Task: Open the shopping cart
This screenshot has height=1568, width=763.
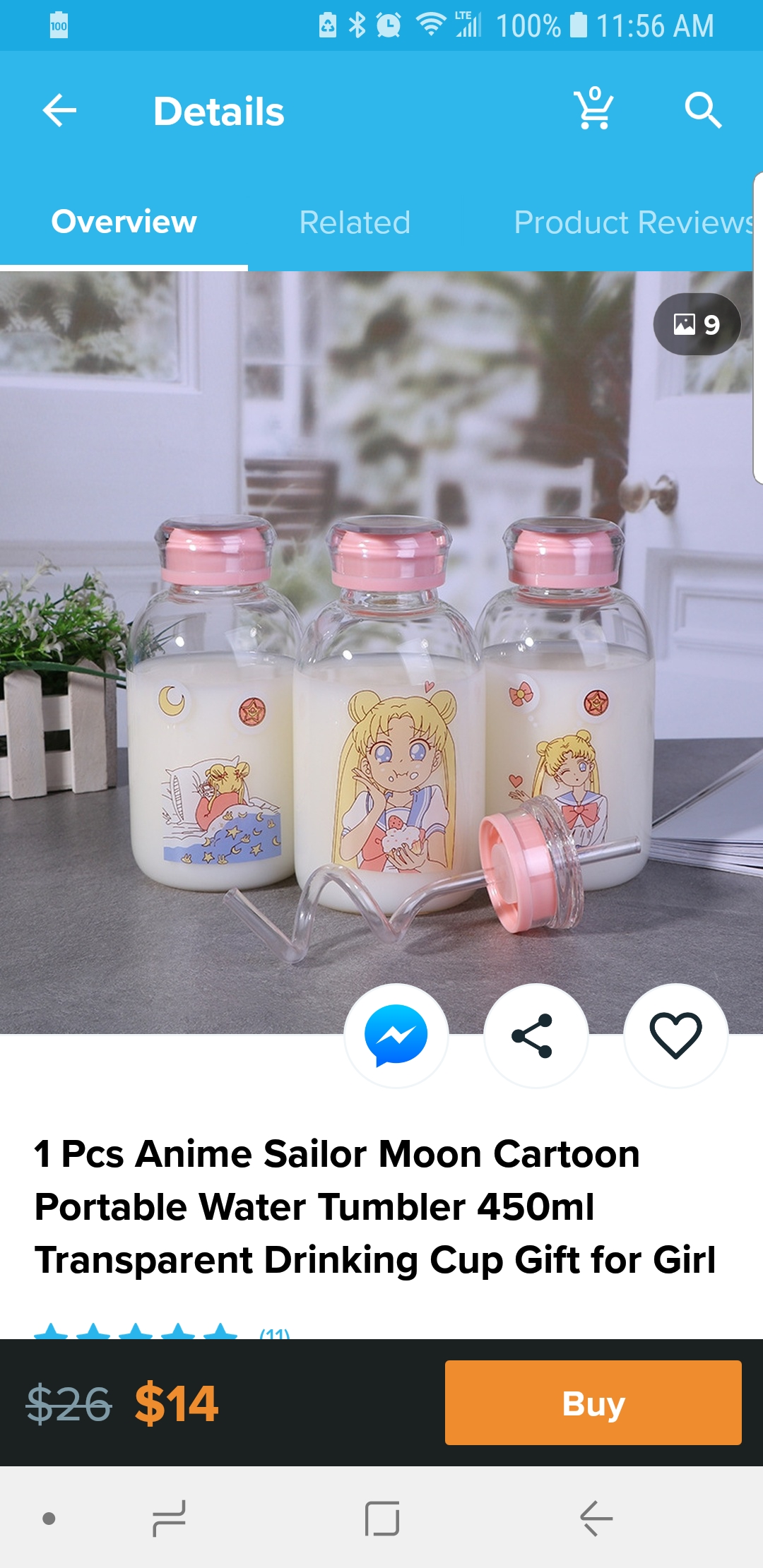Action: (594, 109)
